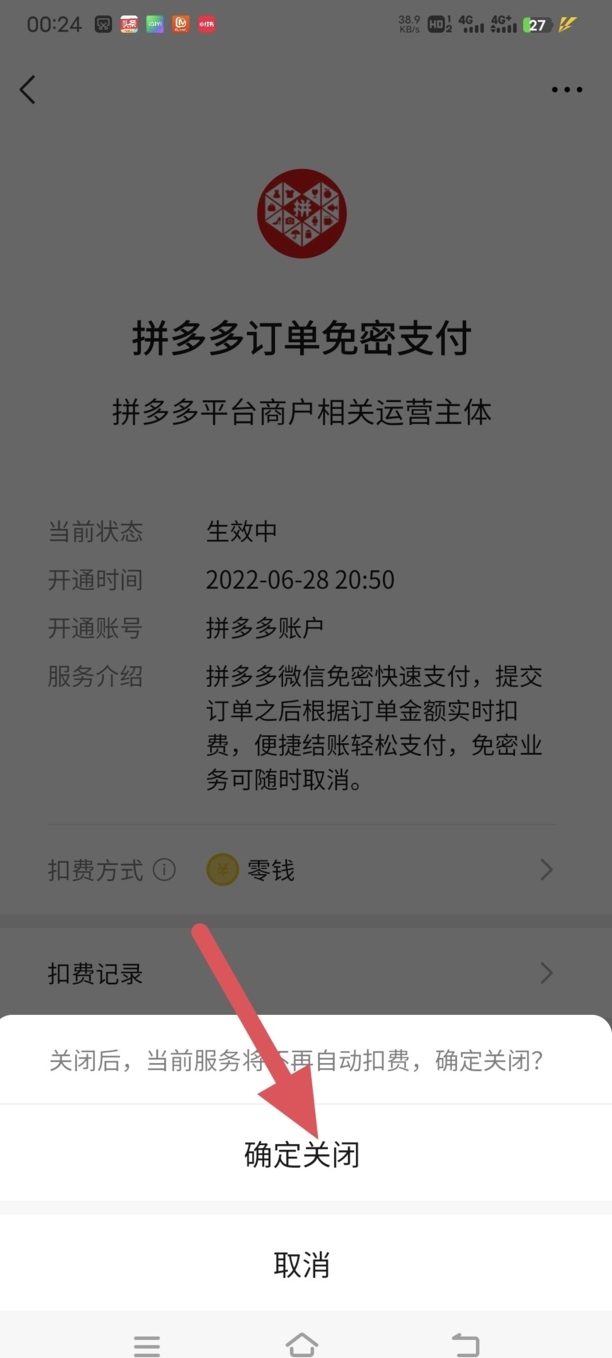
Task: Open the 扣费记录 deduction records row
Action: tap(302, 973)
